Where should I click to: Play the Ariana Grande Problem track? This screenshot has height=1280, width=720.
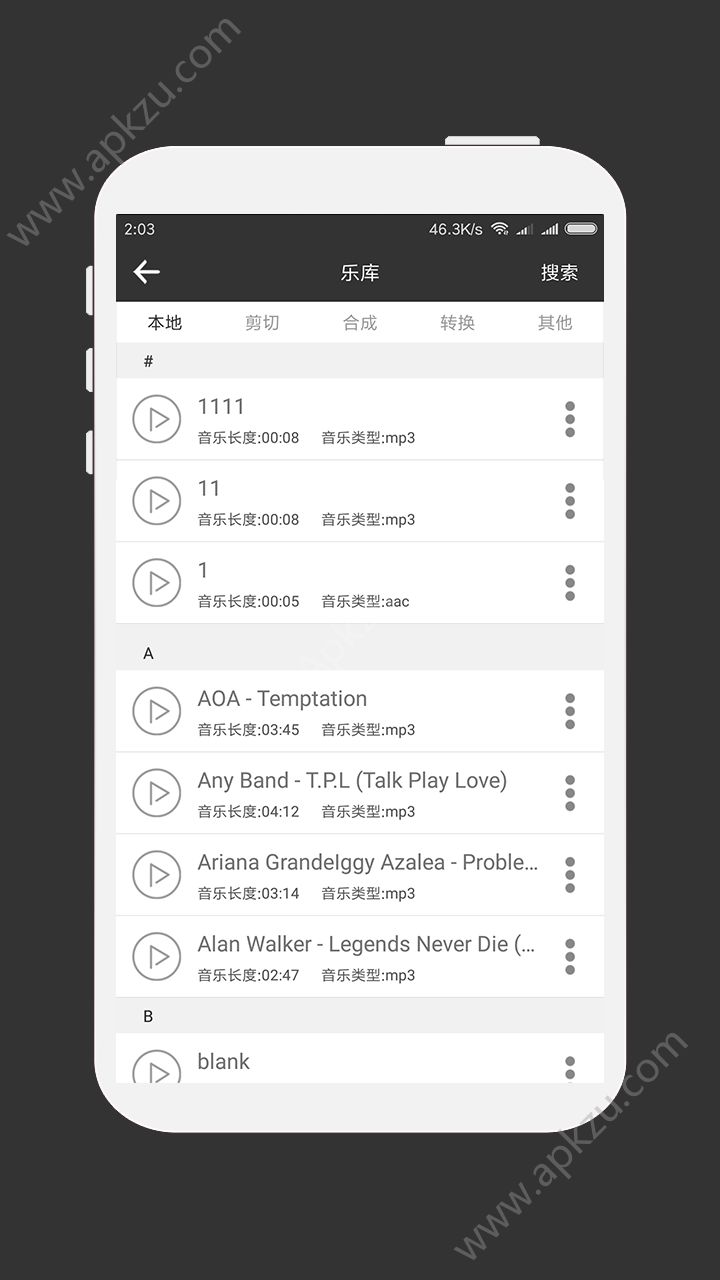click(156, 875)
